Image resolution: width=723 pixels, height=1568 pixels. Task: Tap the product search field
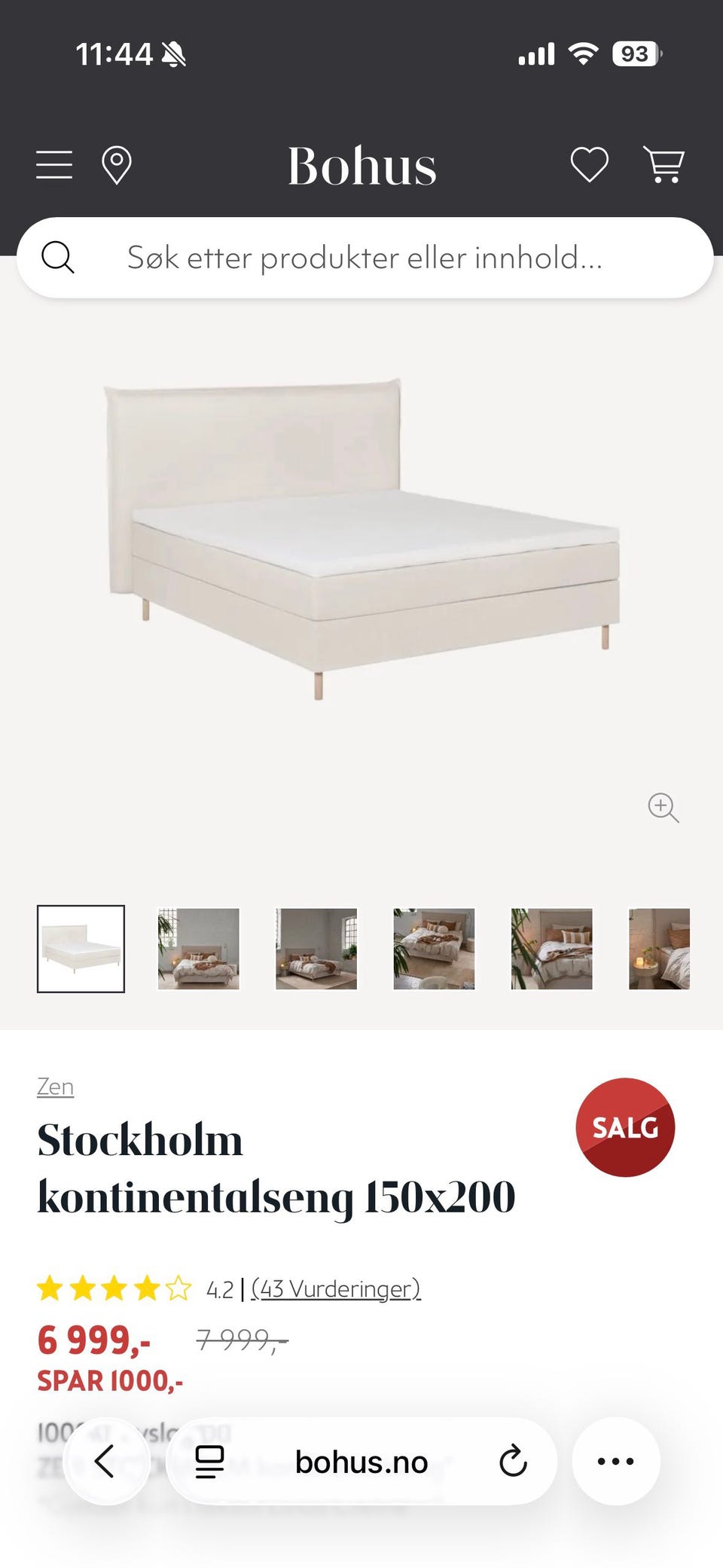tap(365, 258)
